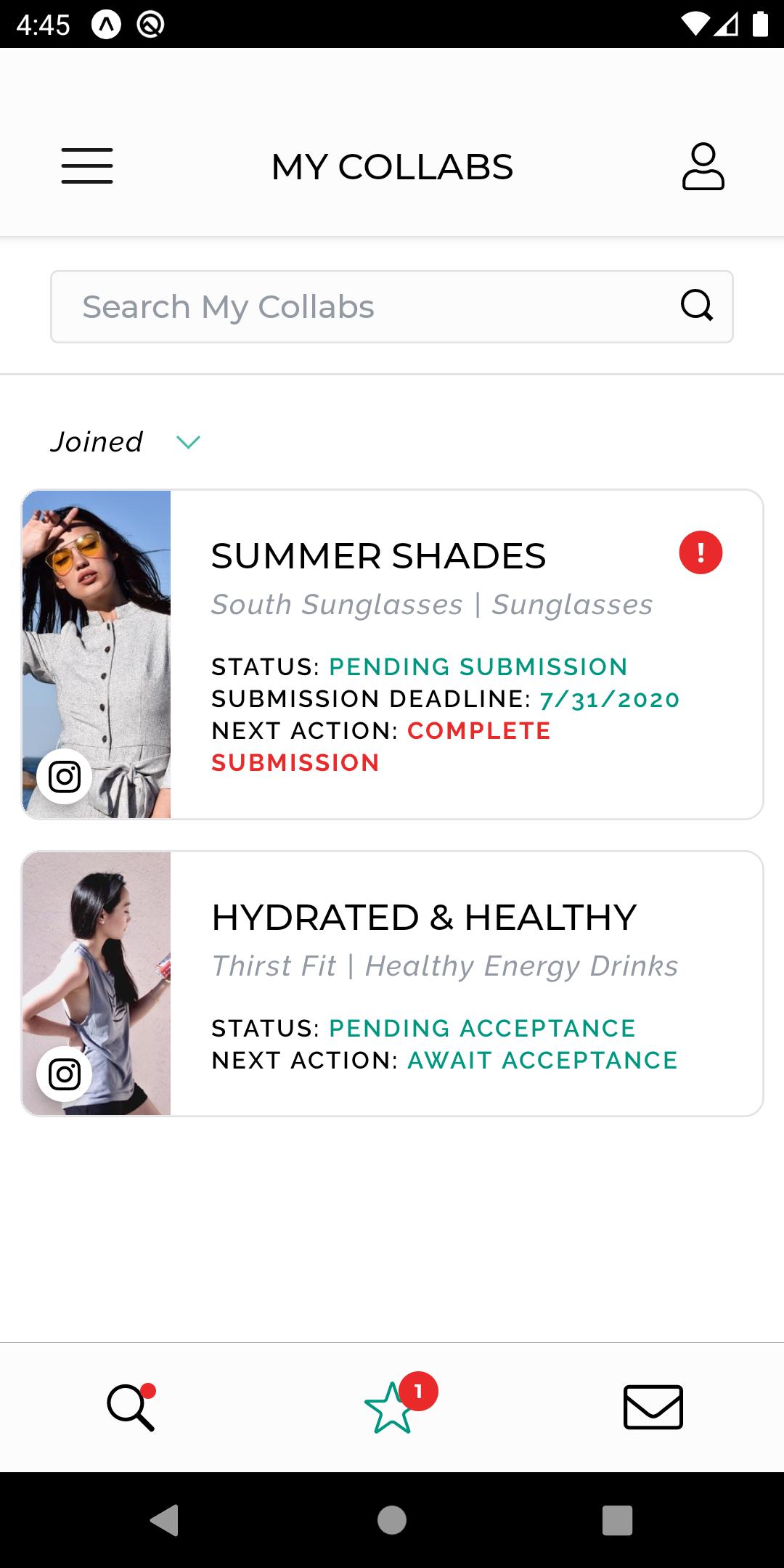
Task: Switch to the star collabs tab
Action: pos(392,1407)
